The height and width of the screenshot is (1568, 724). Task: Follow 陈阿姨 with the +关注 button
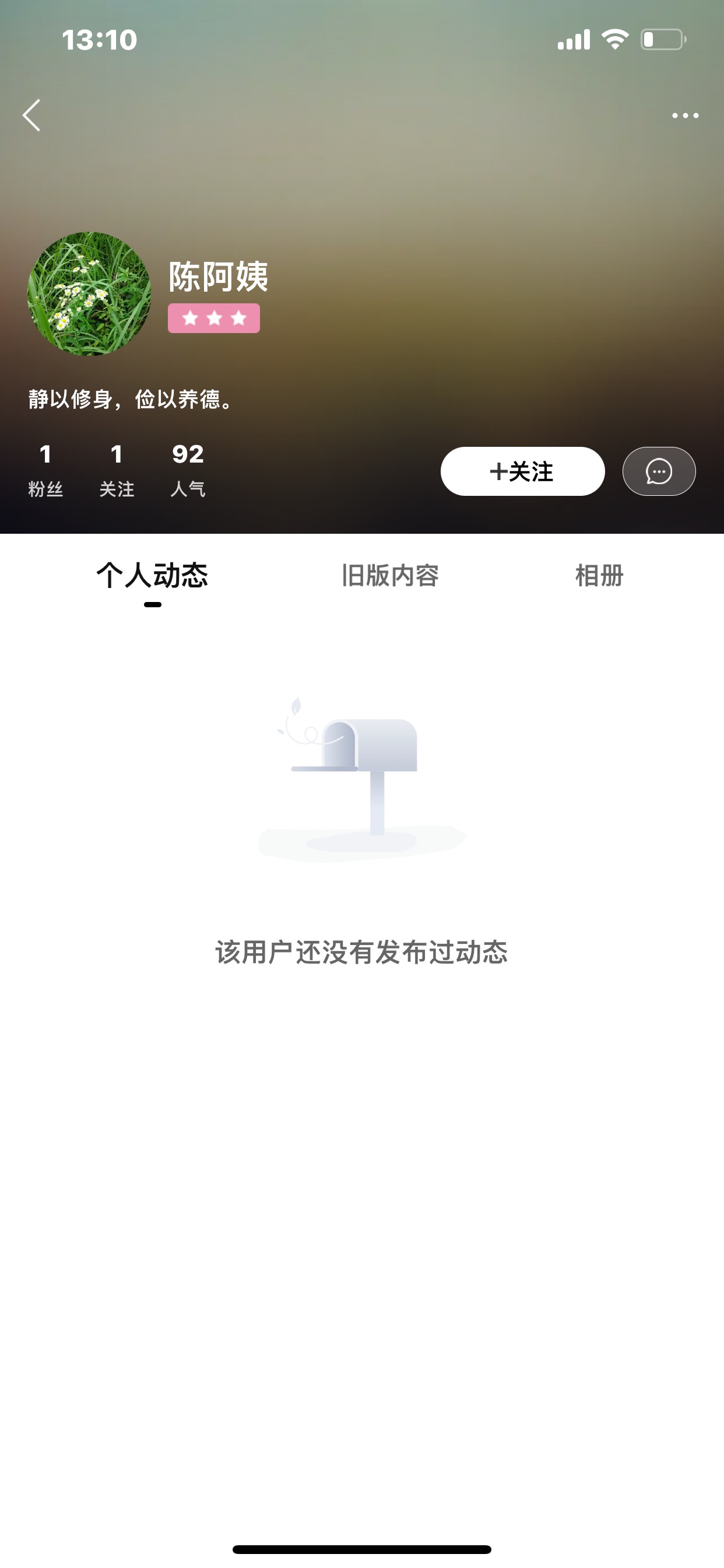tap(523, 471)
